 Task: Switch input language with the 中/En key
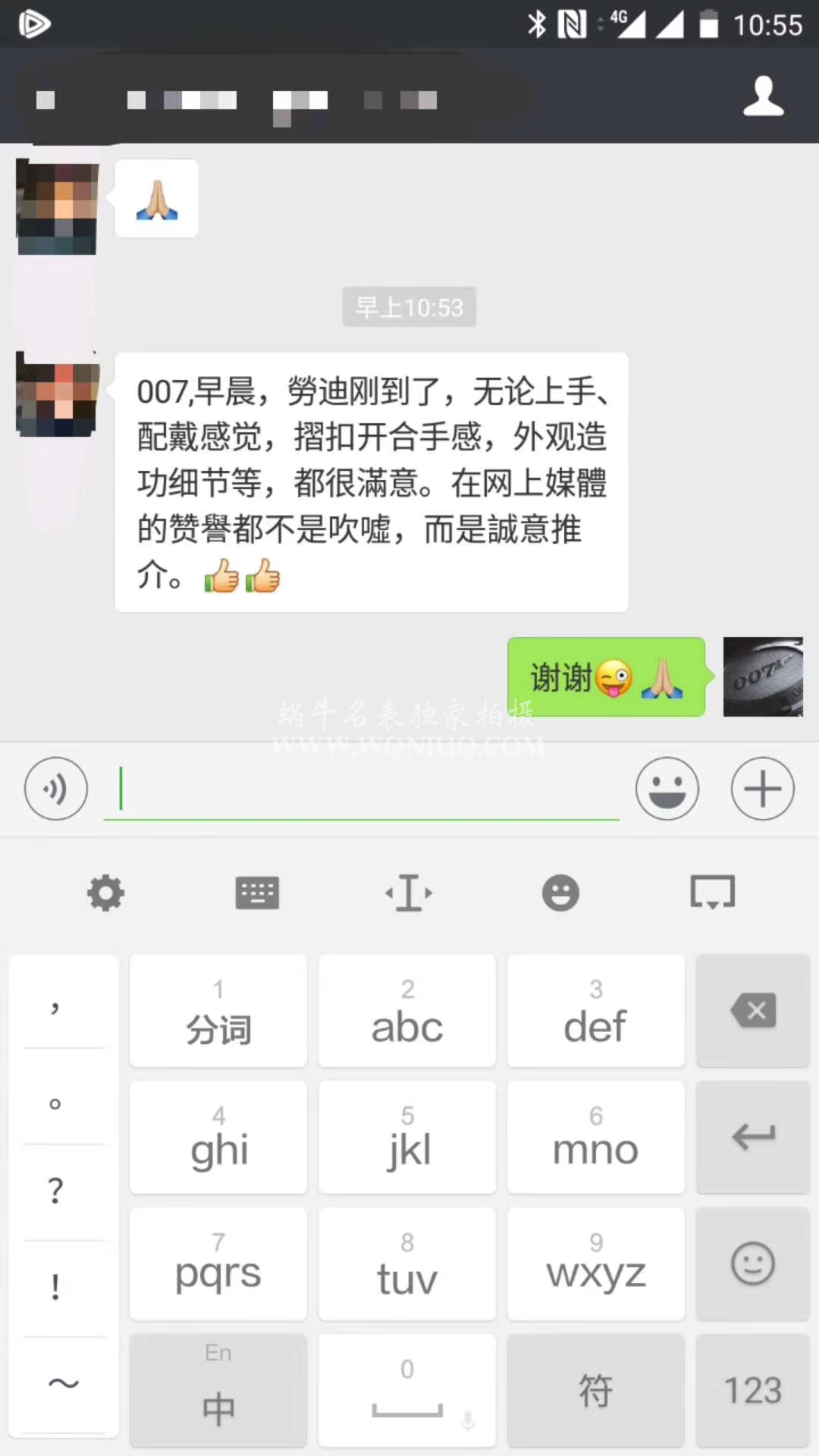(x=218, y=1390)
